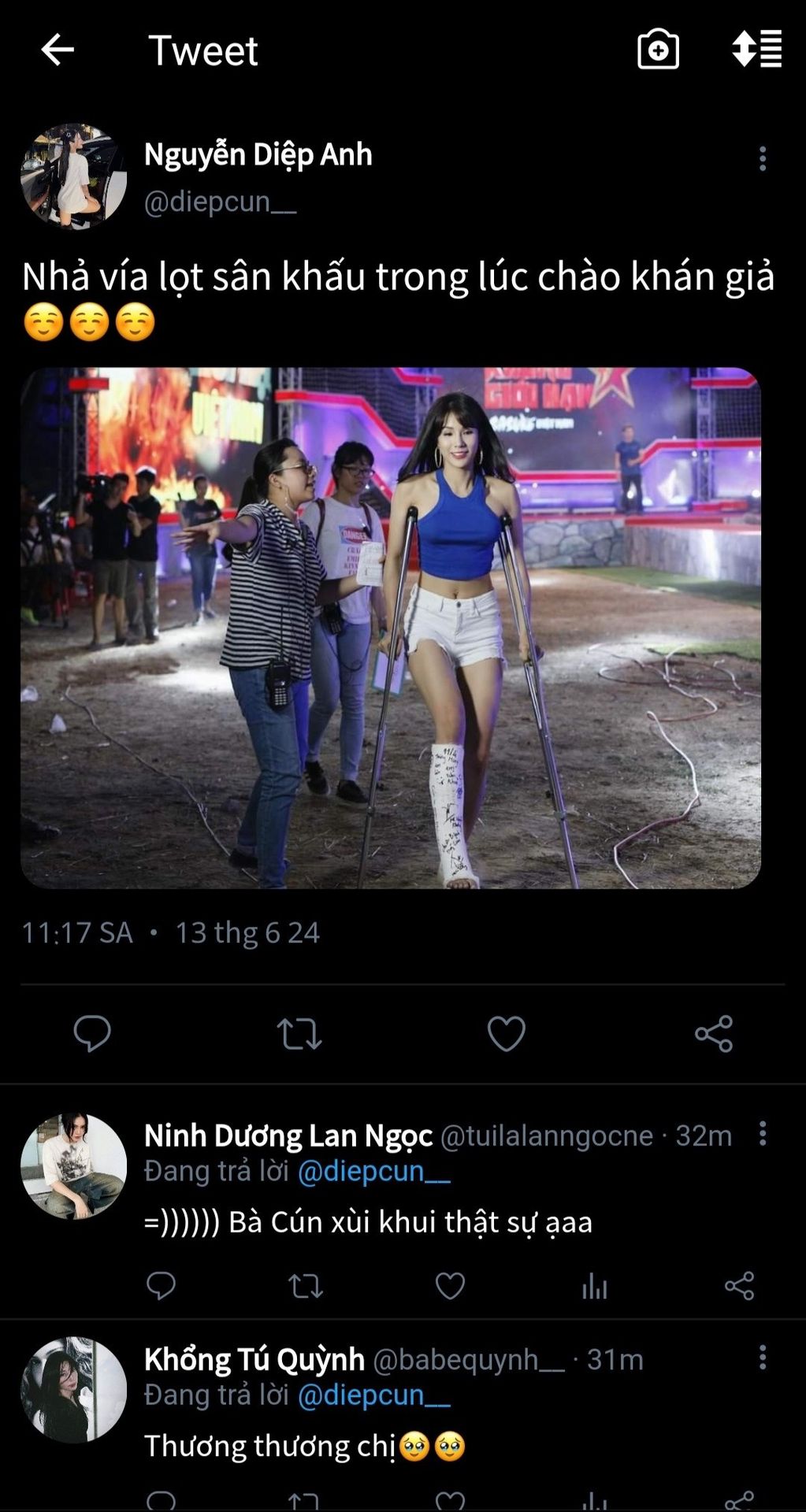Retweet Ninh Dương Lan Ngọc's reply
This screenshot has height=1512, width=806.
pos(306,1286)
